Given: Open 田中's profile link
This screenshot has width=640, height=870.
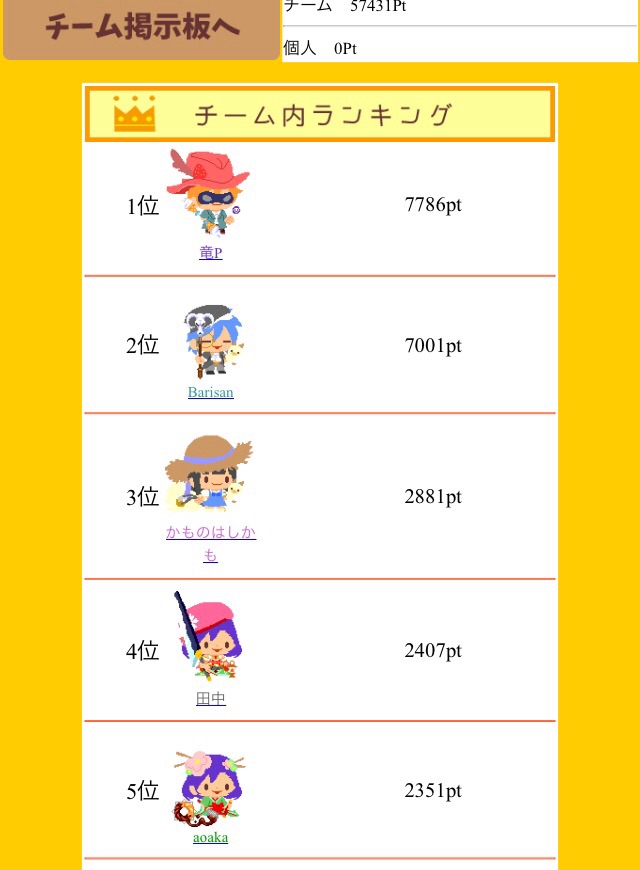Looking at the screenshot, I should 210,699.
